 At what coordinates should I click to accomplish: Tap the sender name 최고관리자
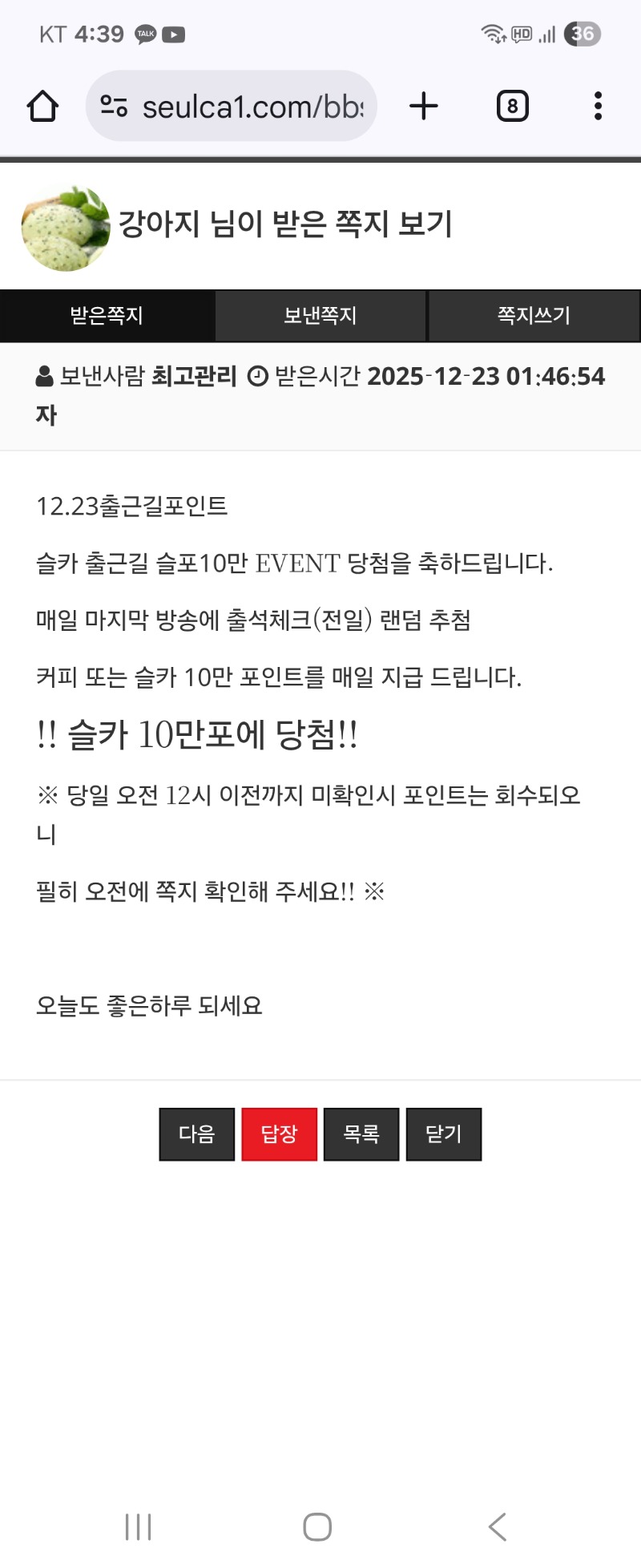point(194,377)
